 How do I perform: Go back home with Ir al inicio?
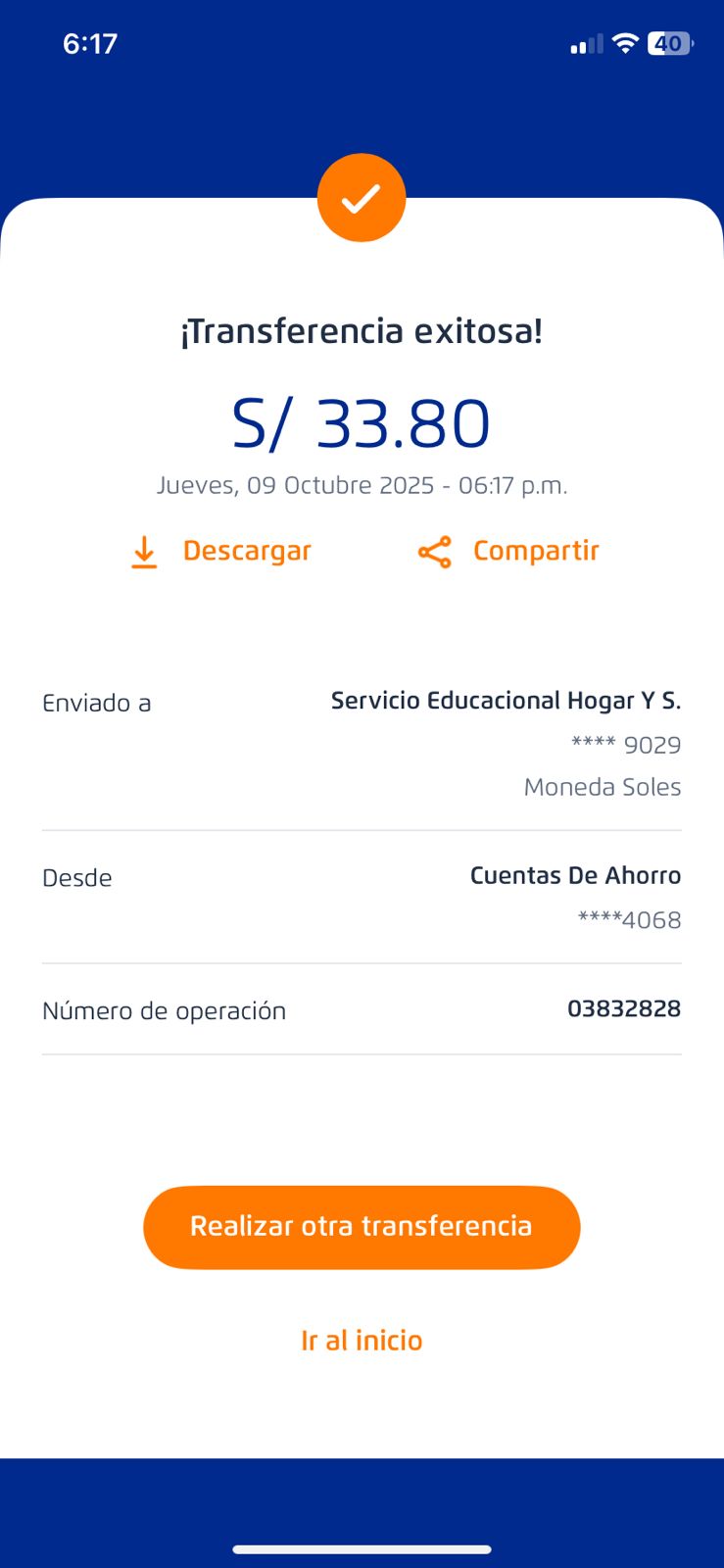(362, 1341)
